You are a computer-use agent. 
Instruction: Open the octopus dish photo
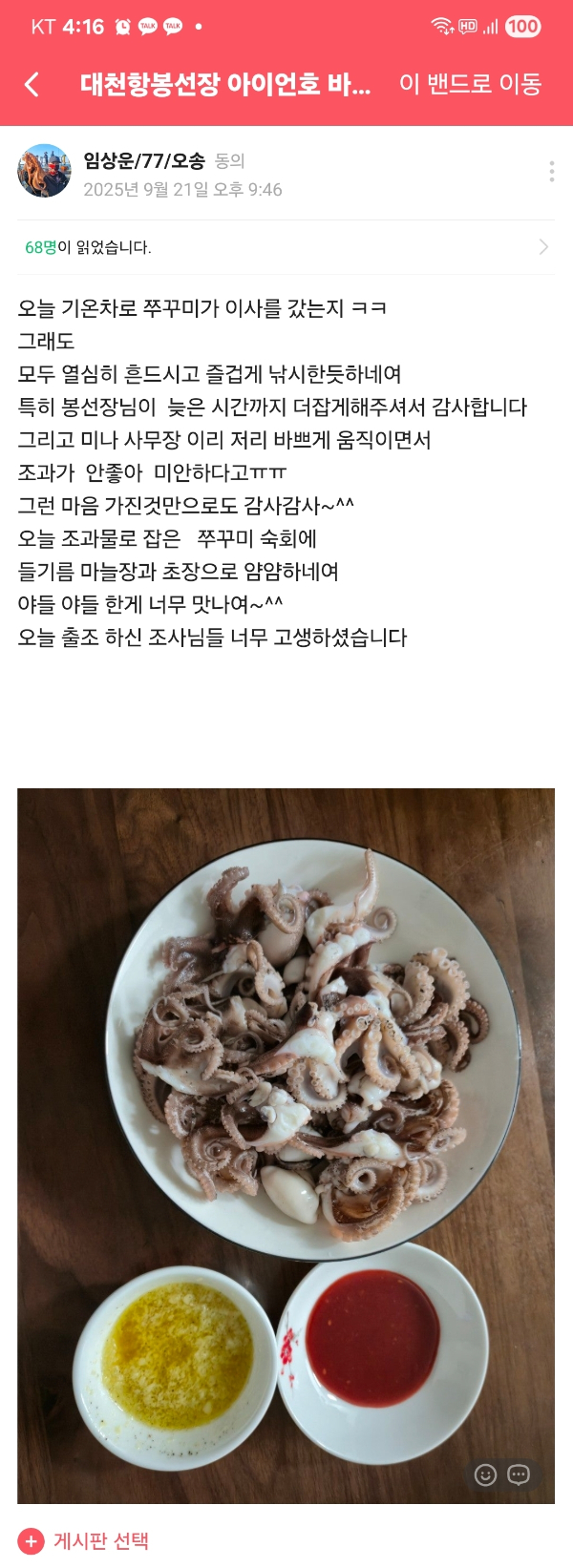tap(286, 1098)
